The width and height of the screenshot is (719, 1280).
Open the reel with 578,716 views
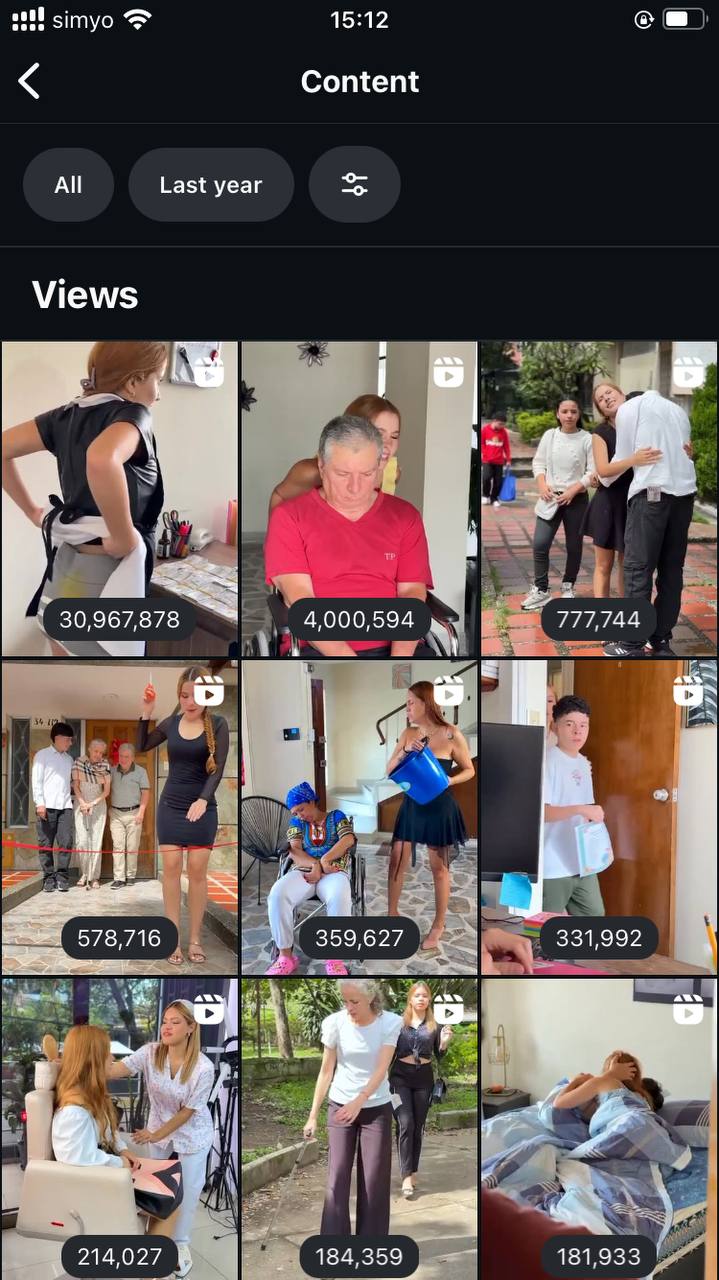click(120, 817)
